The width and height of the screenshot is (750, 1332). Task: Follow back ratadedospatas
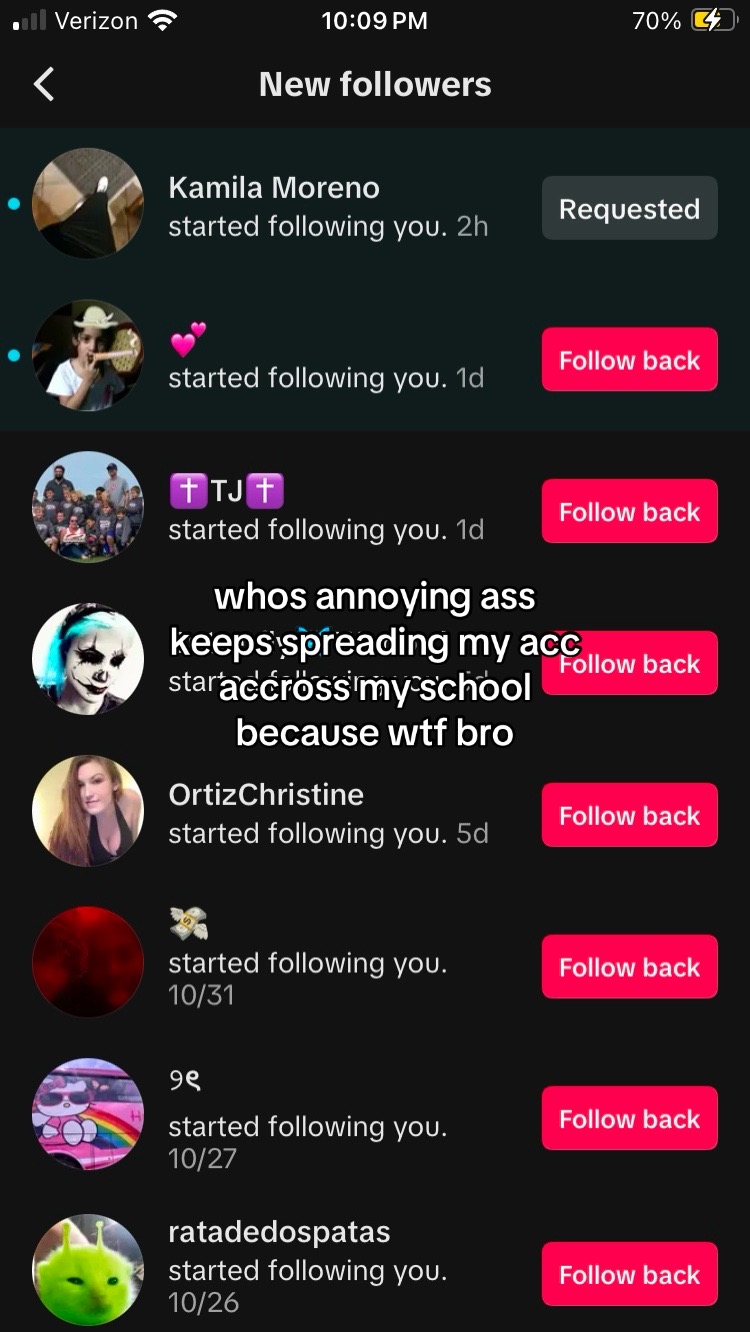[629, 1274]
